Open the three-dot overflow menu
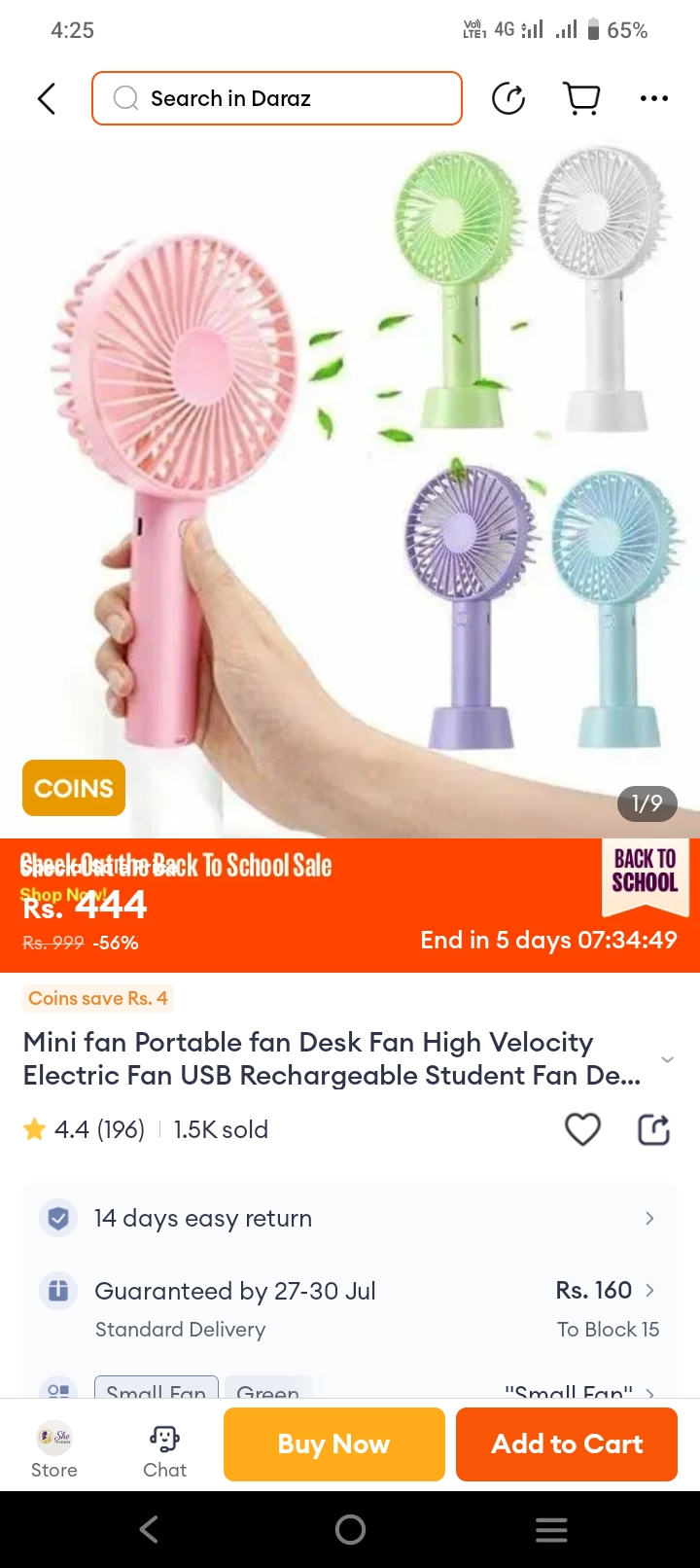Viewport: 700px width, 1568px height. tap(653, 98)
